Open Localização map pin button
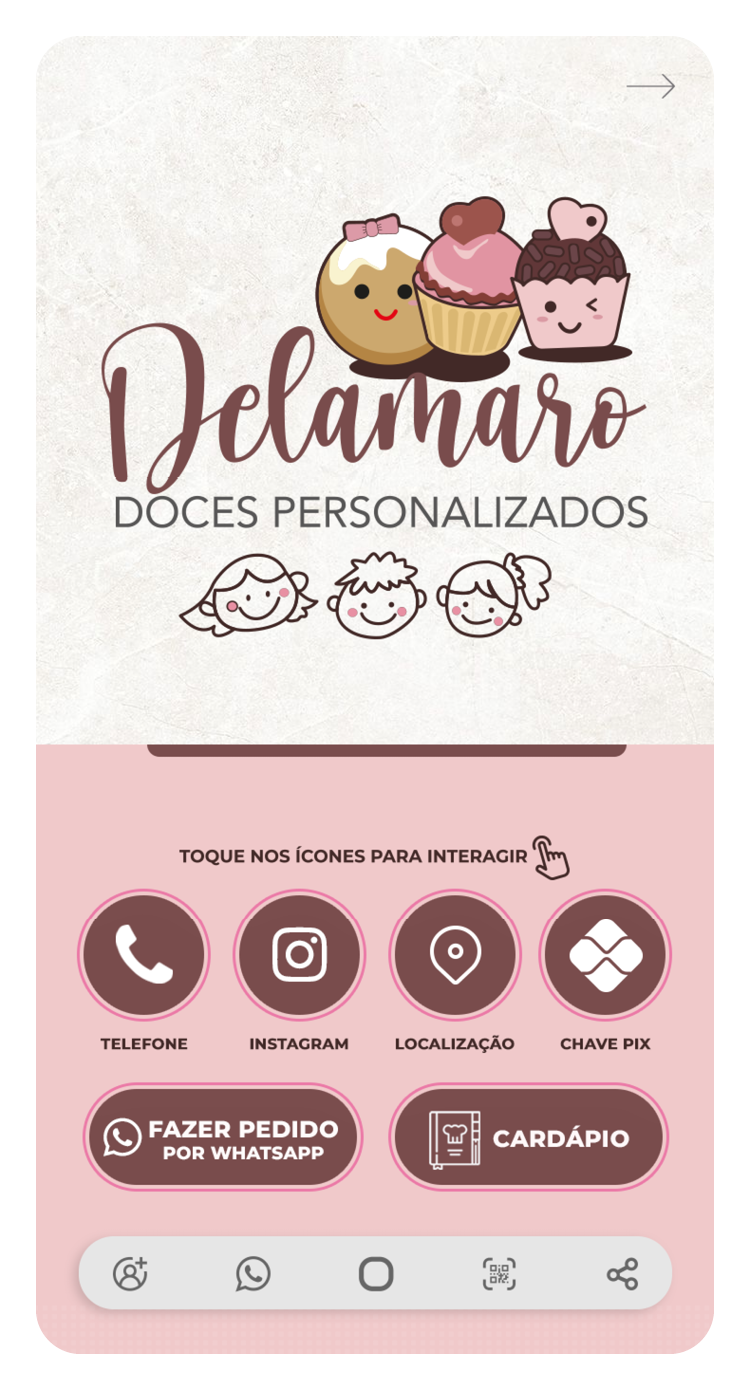The height and width of the screenshot is (1390, 750). point(455,955)
